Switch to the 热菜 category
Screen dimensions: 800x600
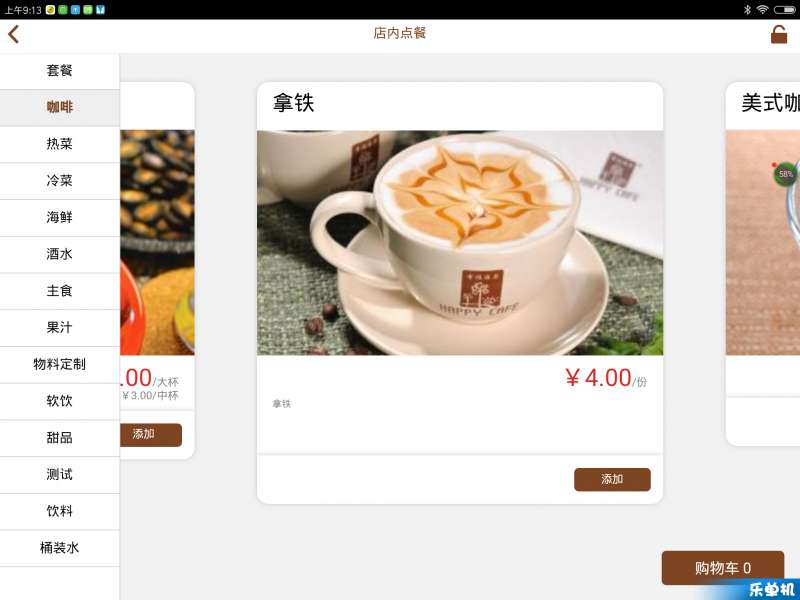click(59, 144)
